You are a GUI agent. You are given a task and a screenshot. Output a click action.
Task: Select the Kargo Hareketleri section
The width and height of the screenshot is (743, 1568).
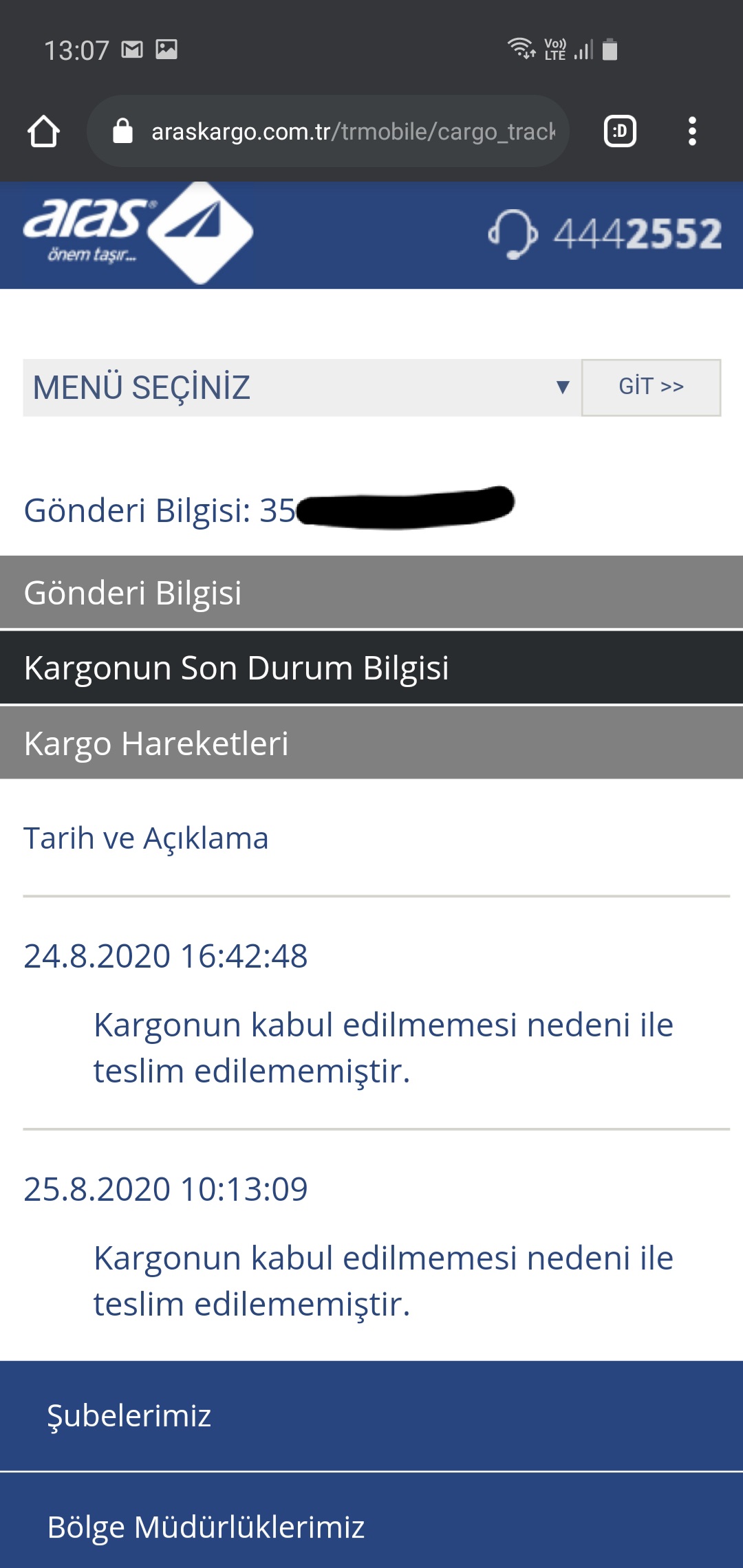(x=371, y=743)
